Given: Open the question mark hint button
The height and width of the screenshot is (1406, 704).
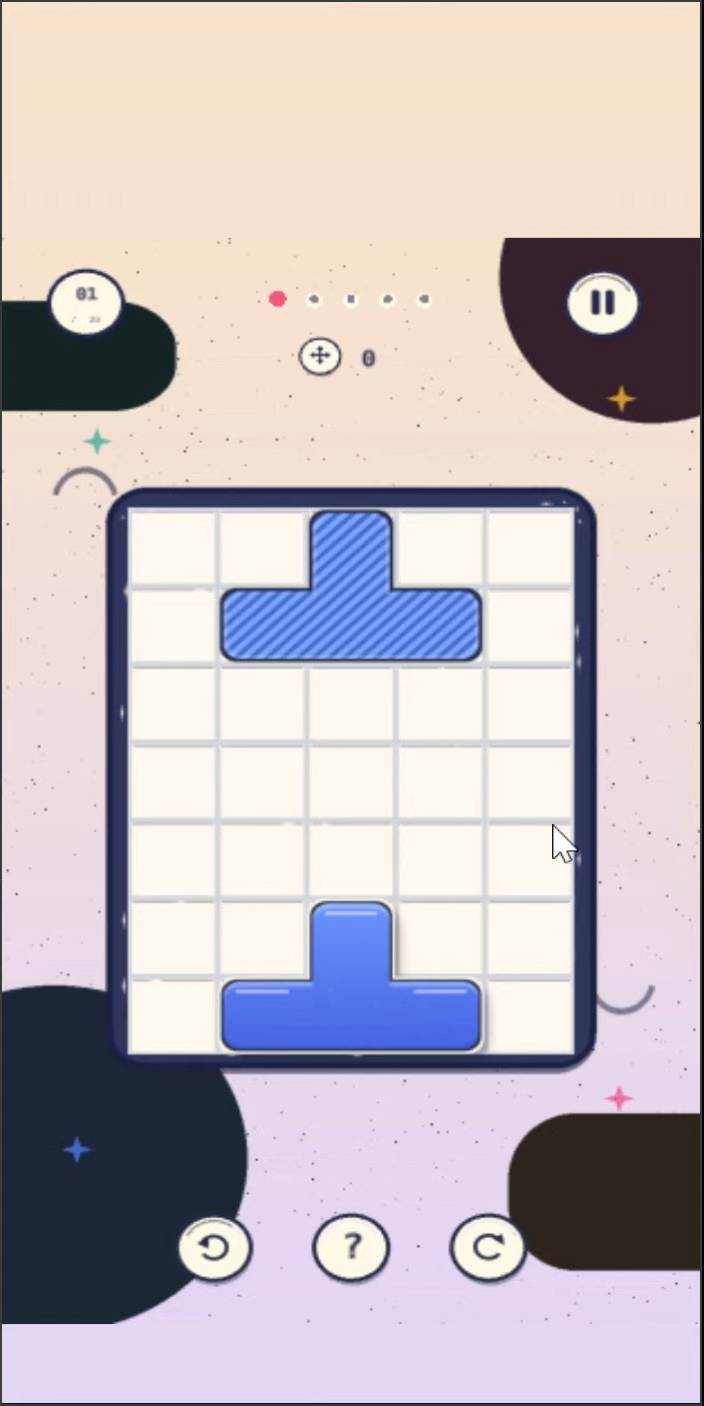Looking at the screenshot, I should [351, 1247].
